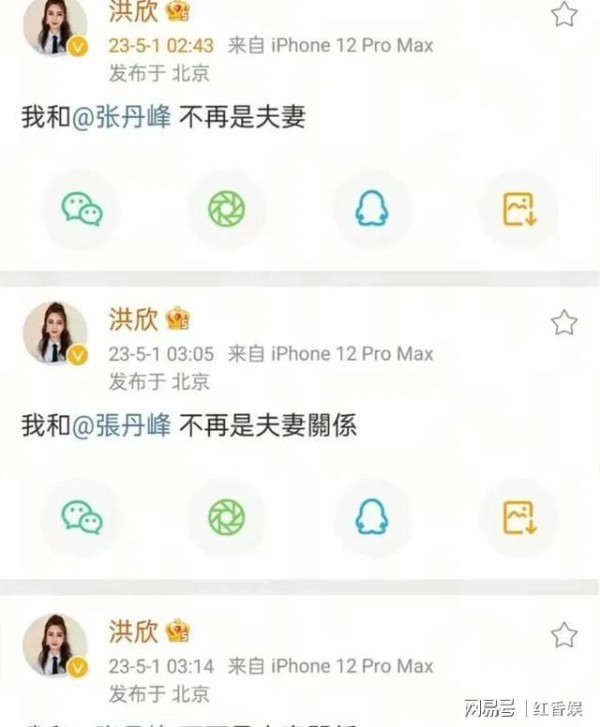Viewport: 600px width, 727px height.
Task: Share the 02:43 post to WeChat
Action: [x=82, y=208]
